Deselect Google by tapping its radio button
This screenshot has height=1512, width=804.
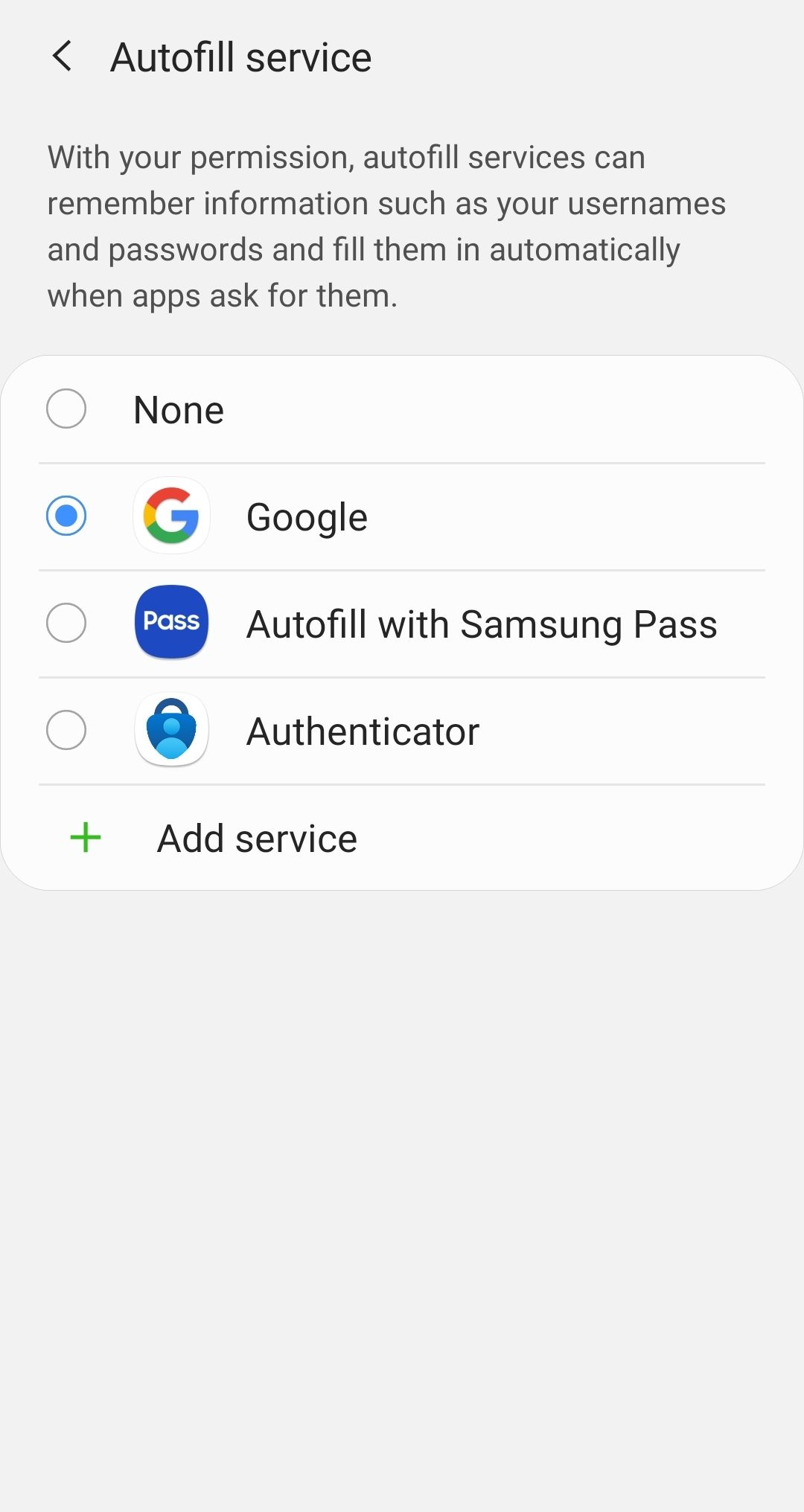66,516
